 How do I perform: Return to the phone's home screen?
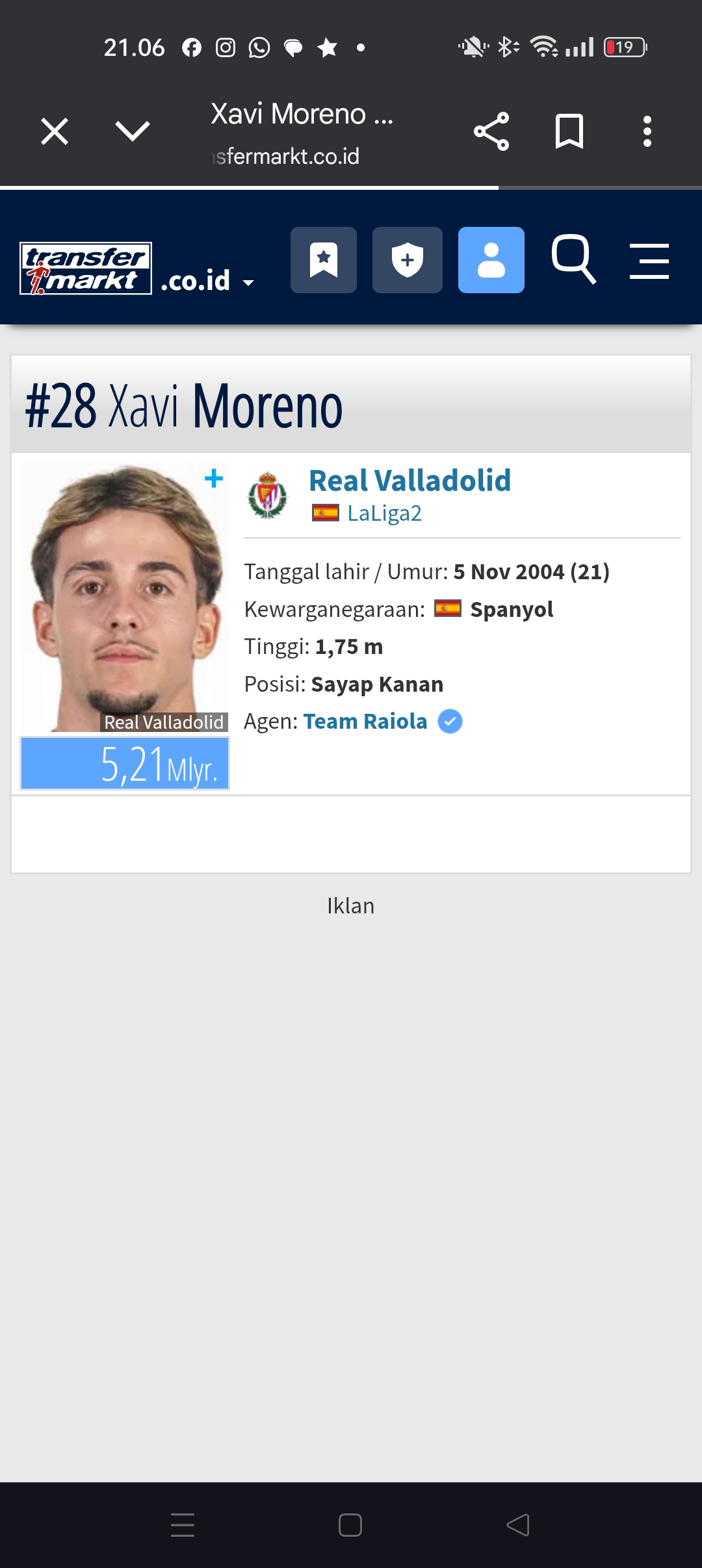(x=350, y=1525)
